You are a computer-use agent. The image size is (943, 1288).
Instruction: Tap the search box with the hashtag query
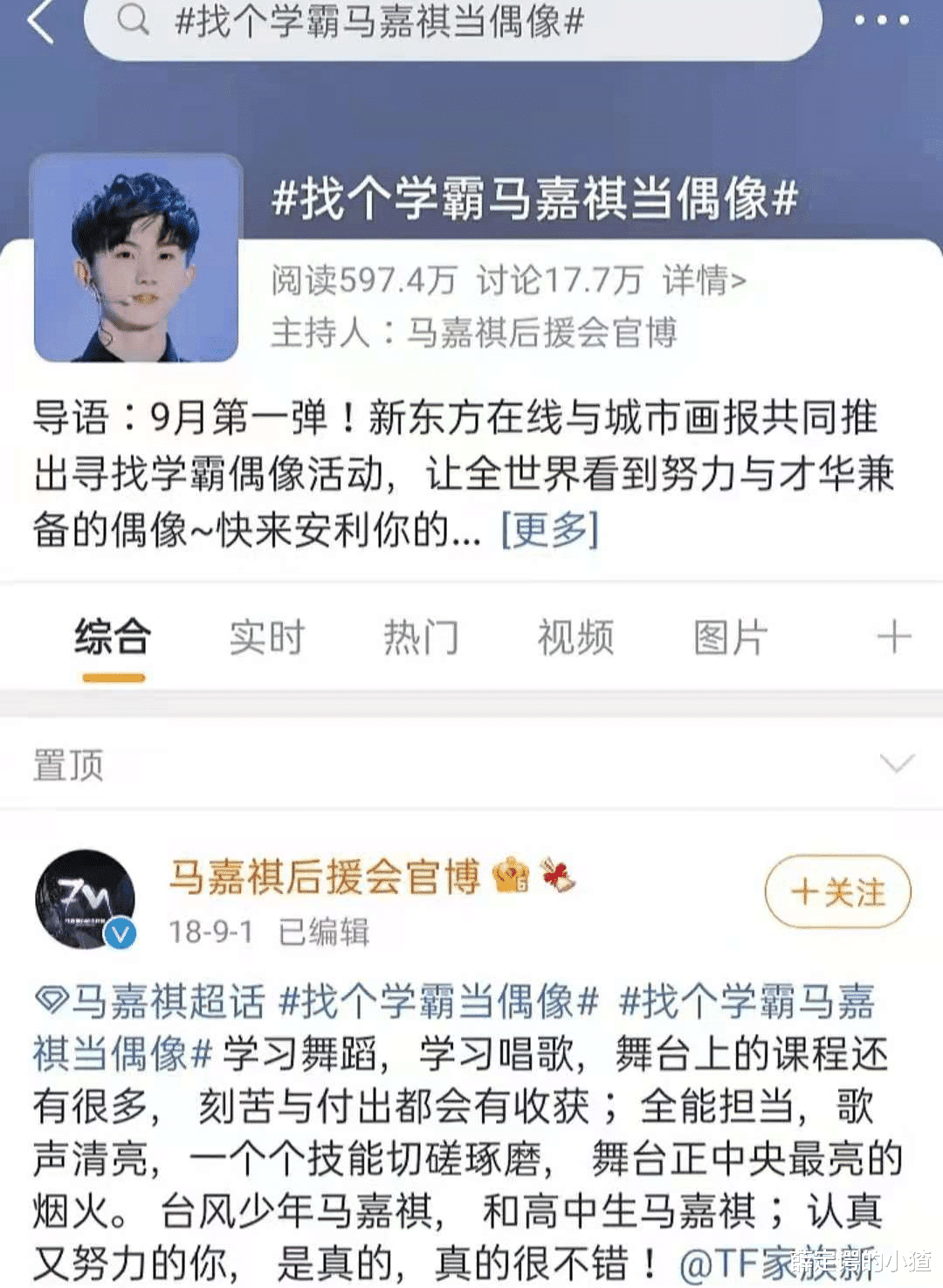pyautogui.click(x=452, y=23)
